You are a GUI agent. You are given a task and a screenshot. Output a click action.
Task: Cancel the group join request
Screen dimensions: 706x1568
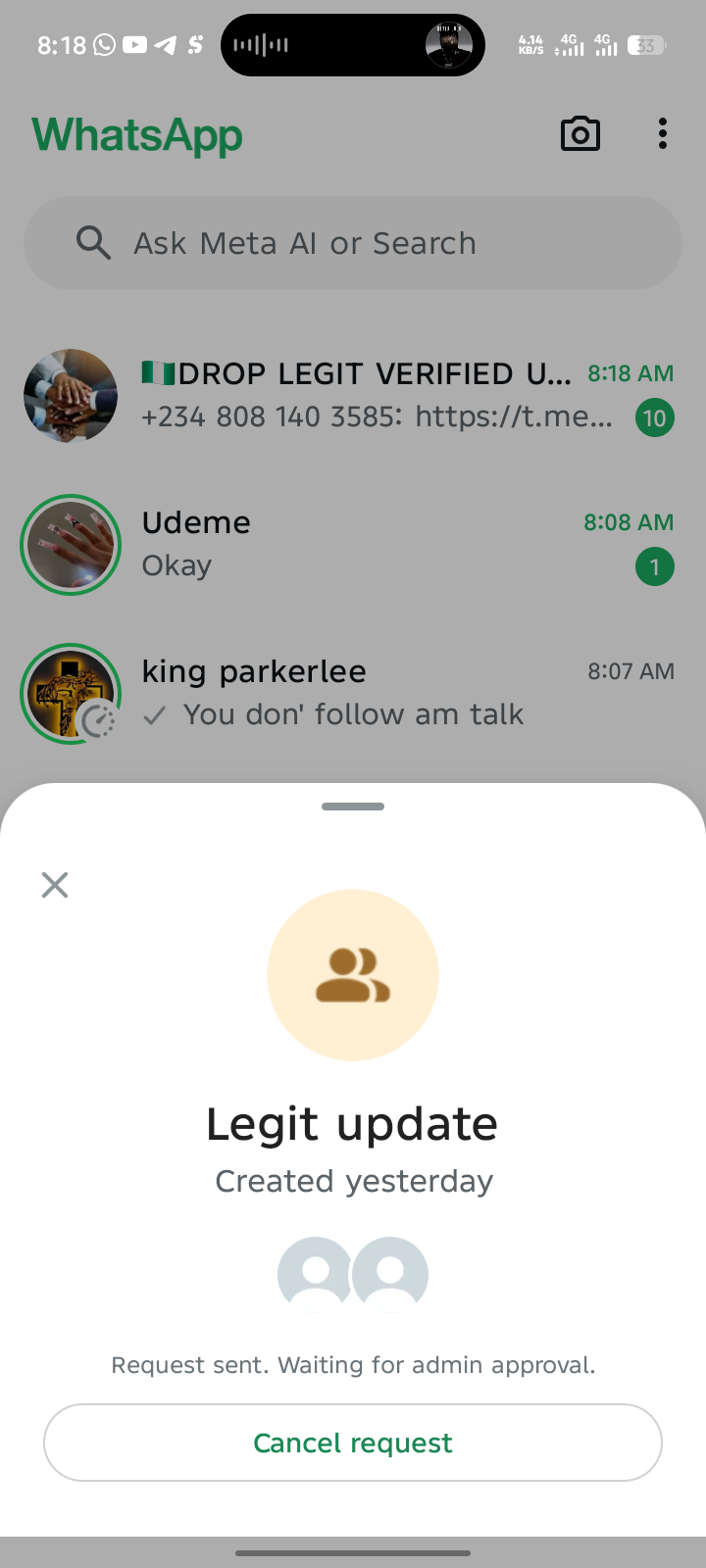click(353, 1443)
